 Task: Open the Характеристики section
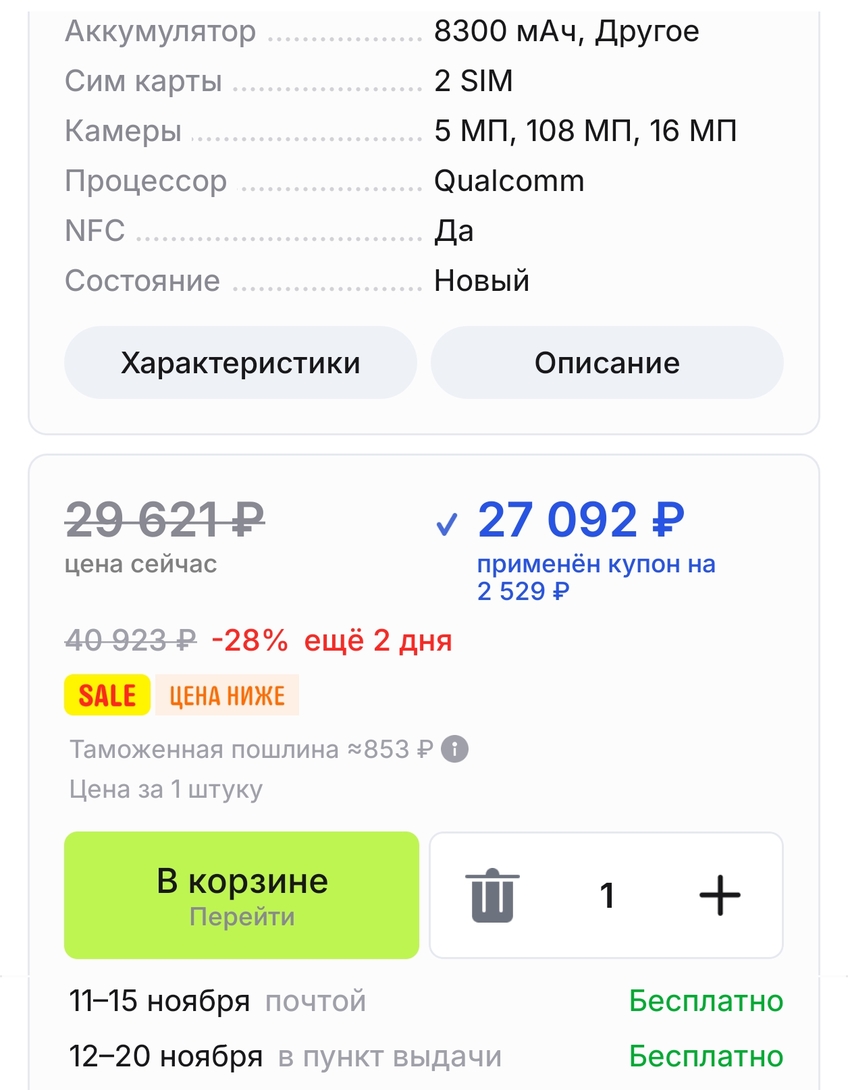pyautogui.click(x=240, y=362)
